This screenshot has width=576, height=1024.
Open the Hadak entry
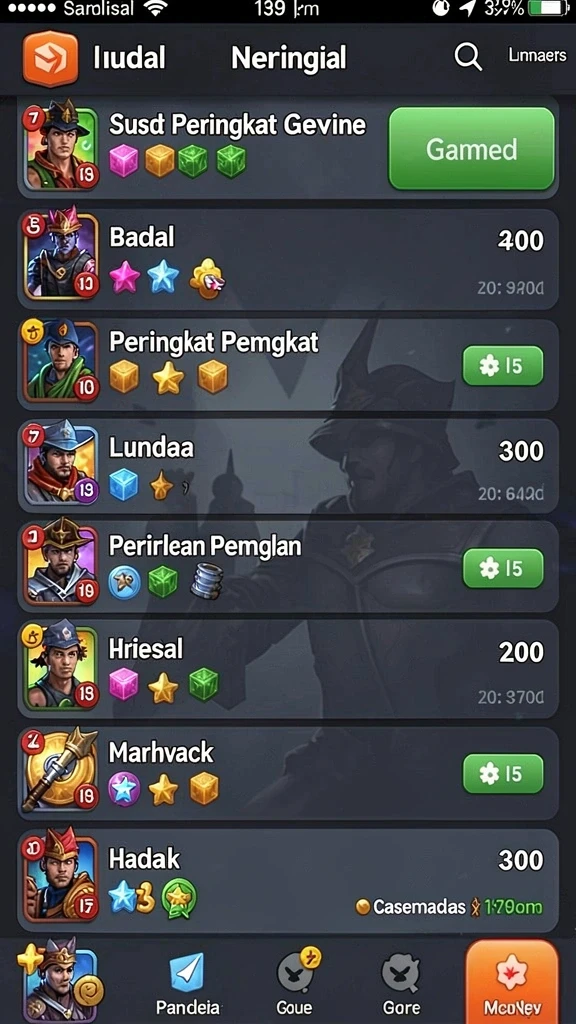288,880
